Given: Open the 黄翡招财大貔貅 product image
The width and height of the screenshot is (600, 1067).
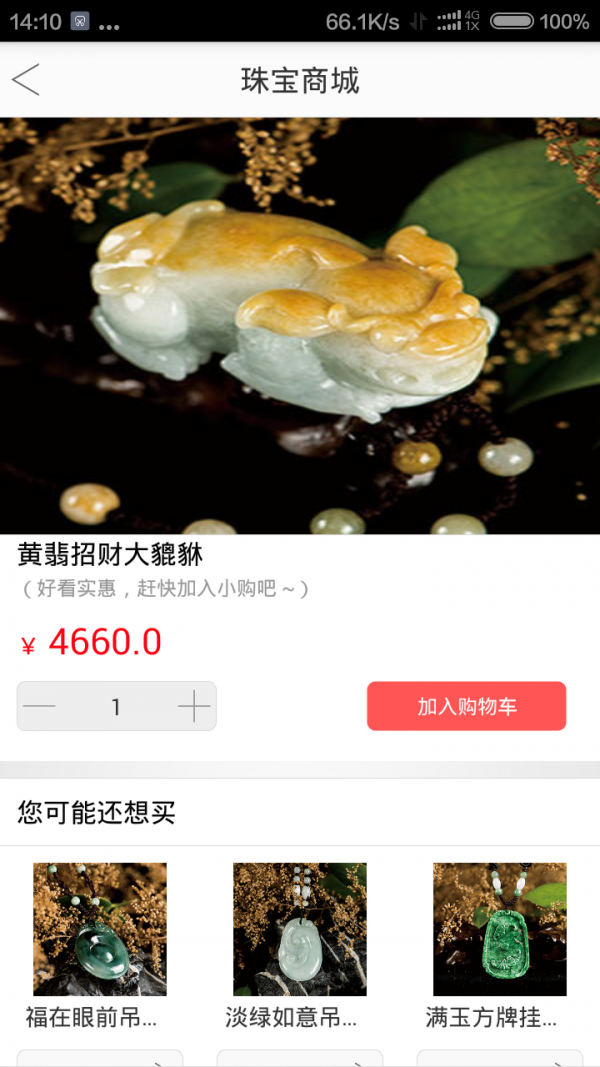Looking at the screenshot, I should pyautogui.click(x=300, y=326).
